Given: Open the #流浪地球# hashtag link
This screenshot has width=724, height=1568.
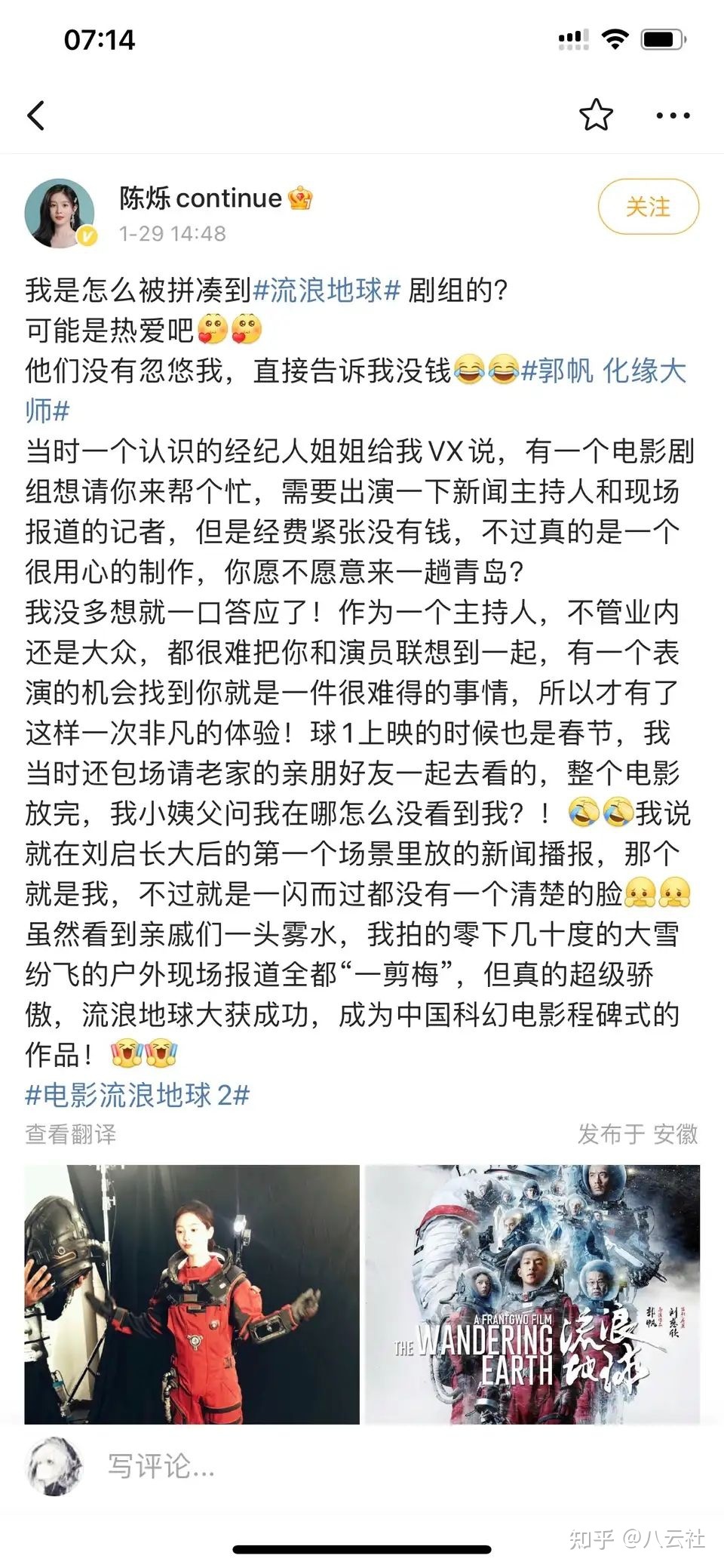Looking at the screenshot, I should tap(326, 290).
